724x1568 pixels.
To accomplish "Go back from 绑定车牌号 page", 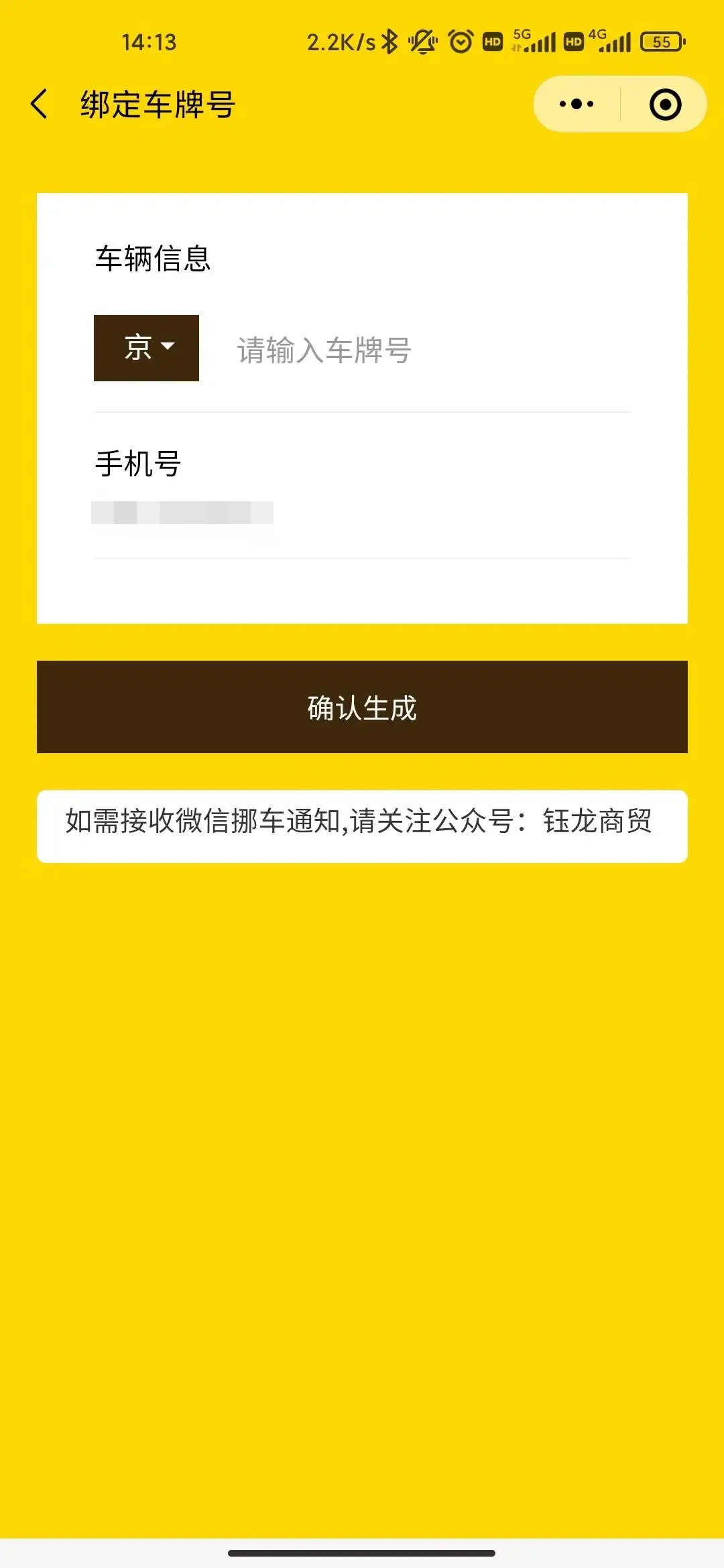I will click(40, 104).
